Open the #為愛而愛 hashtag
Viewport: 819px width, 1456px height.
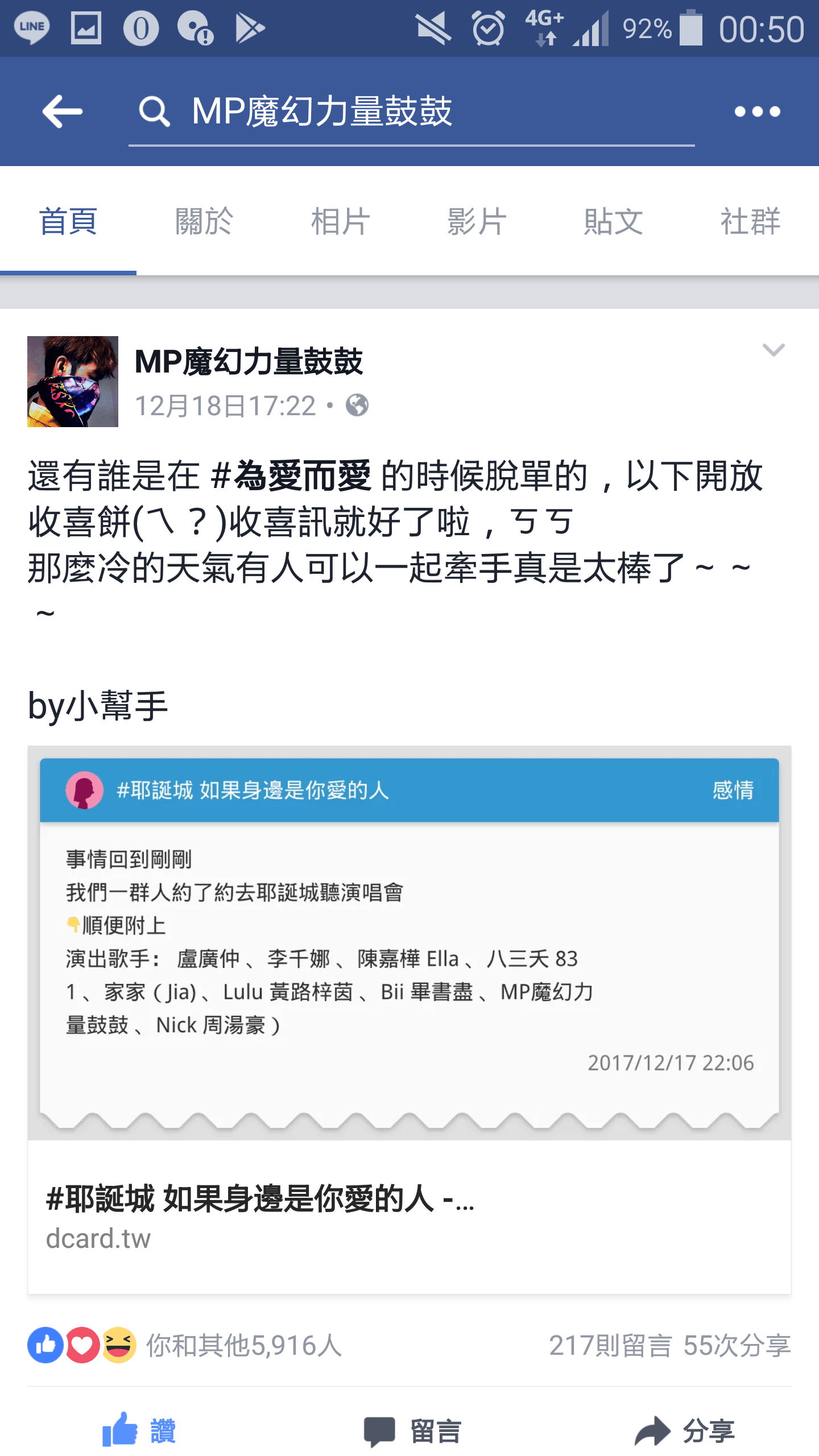[x=291, y=476]
